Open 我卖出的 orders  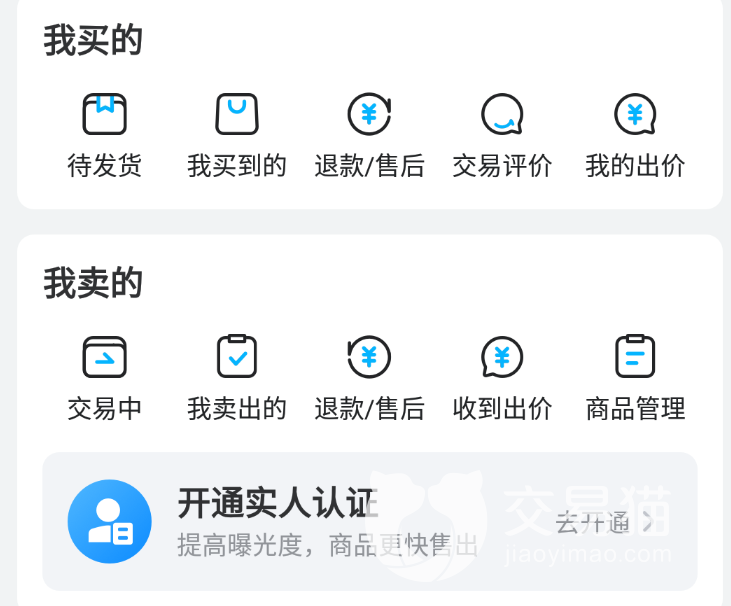(x=237, y=377)
